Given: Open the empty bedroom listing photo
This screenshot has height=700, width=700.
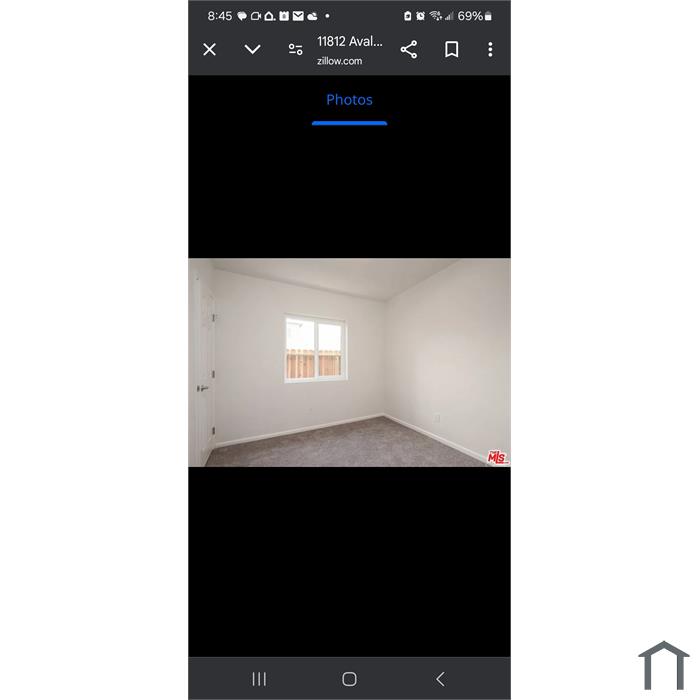Looking at the screenshot, I should tap(349, 362).
